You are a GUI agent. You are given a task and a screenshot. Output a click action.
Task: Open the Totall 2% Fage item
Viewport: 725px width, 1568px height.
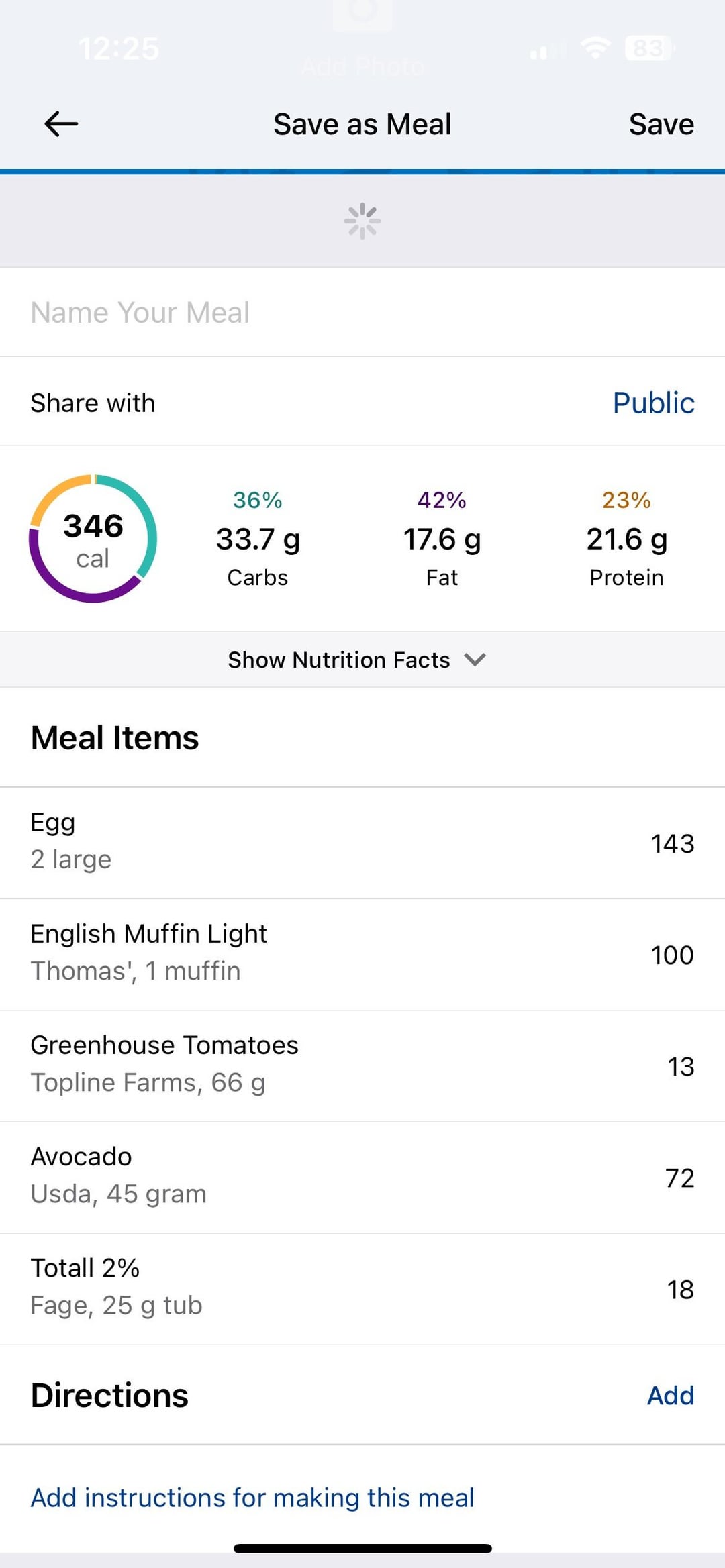(x=362, y=1288)
